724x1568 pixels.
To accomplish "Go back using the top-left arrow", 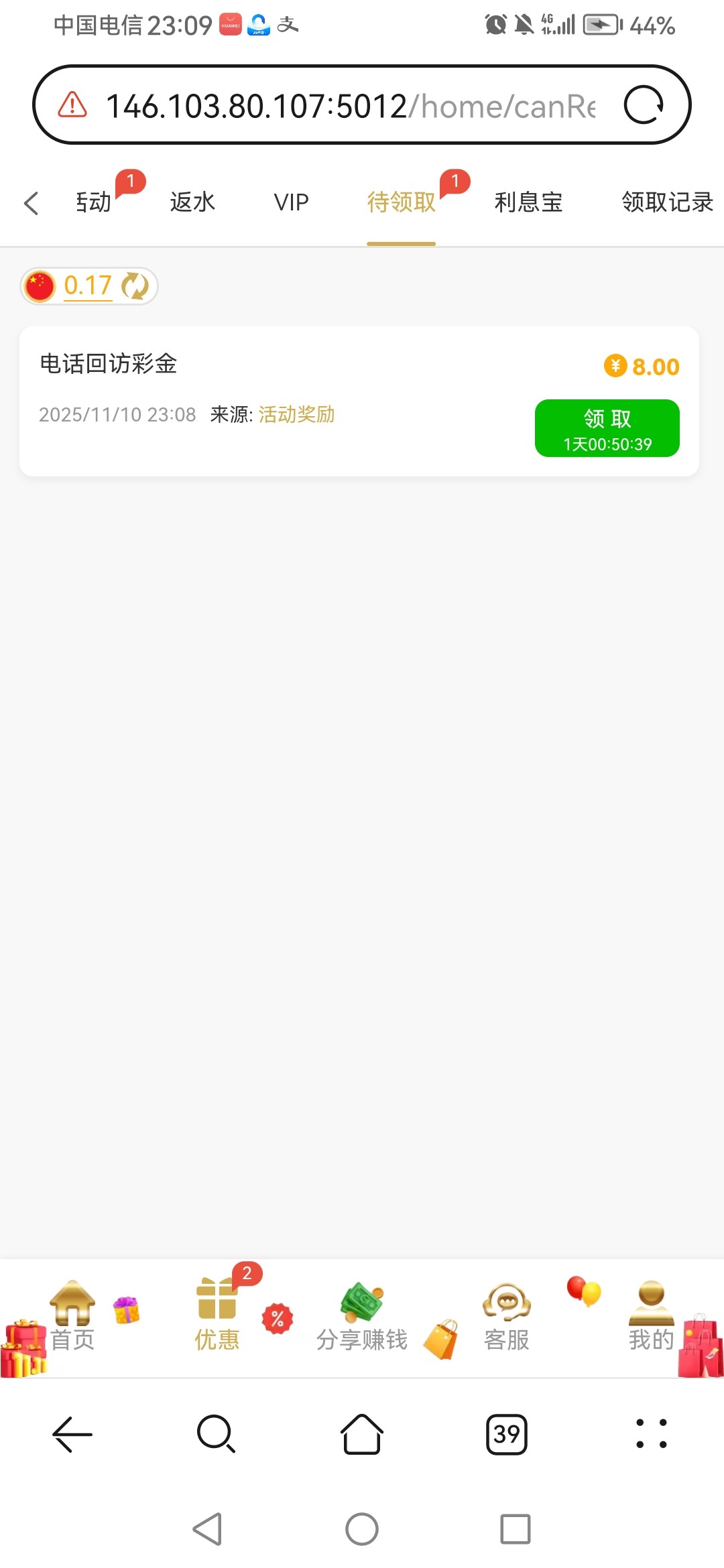I will point(31,203).
